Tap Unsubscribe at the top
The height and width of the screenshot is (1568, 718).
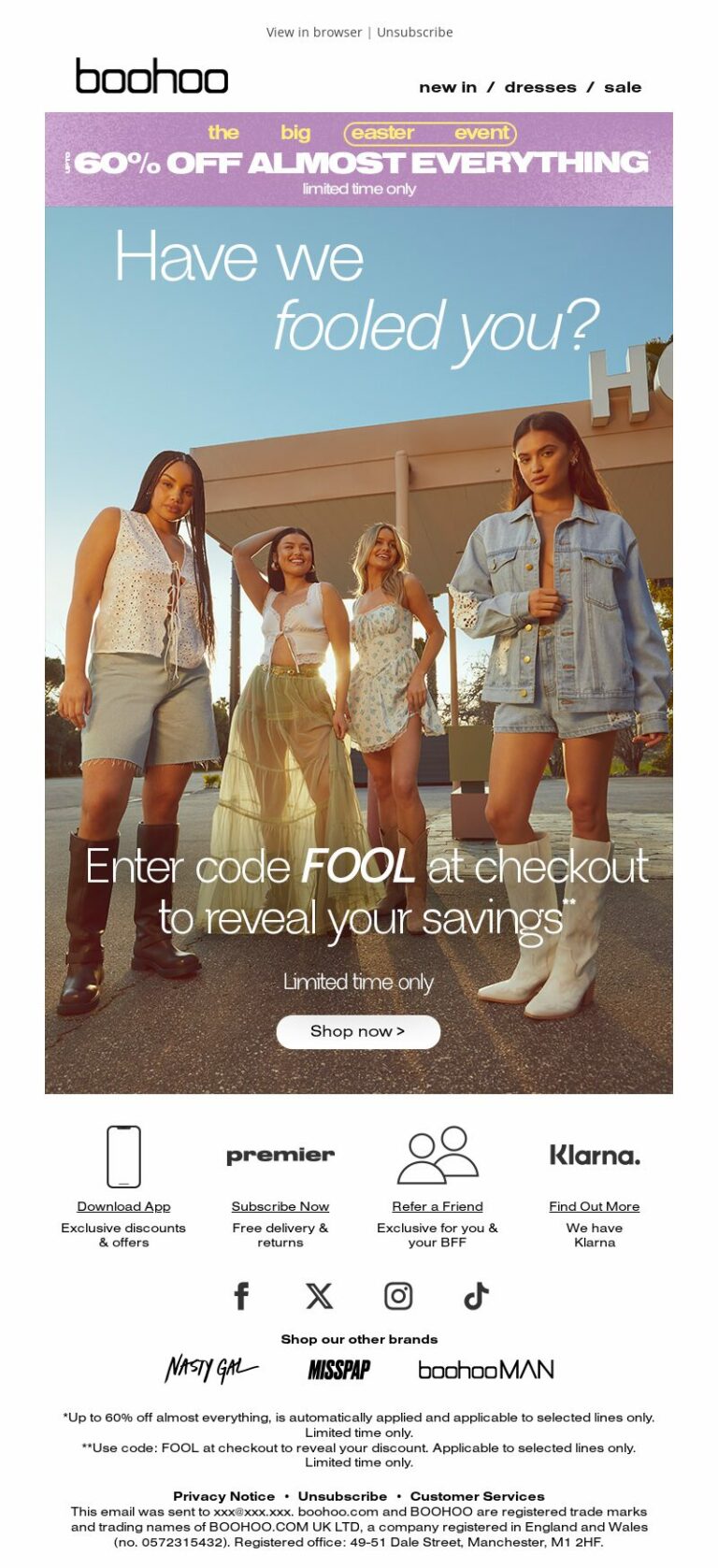pos(414,32)
